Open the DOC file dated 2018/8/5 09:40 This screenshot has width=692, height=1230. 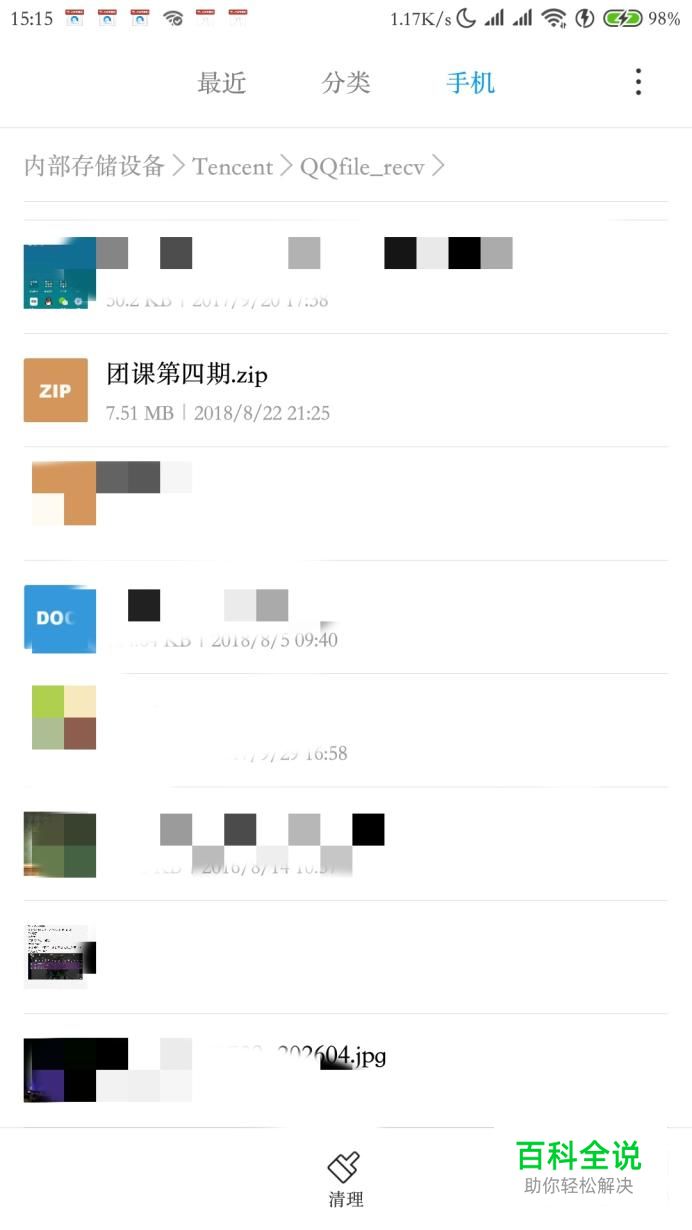[x=346, y=617]
